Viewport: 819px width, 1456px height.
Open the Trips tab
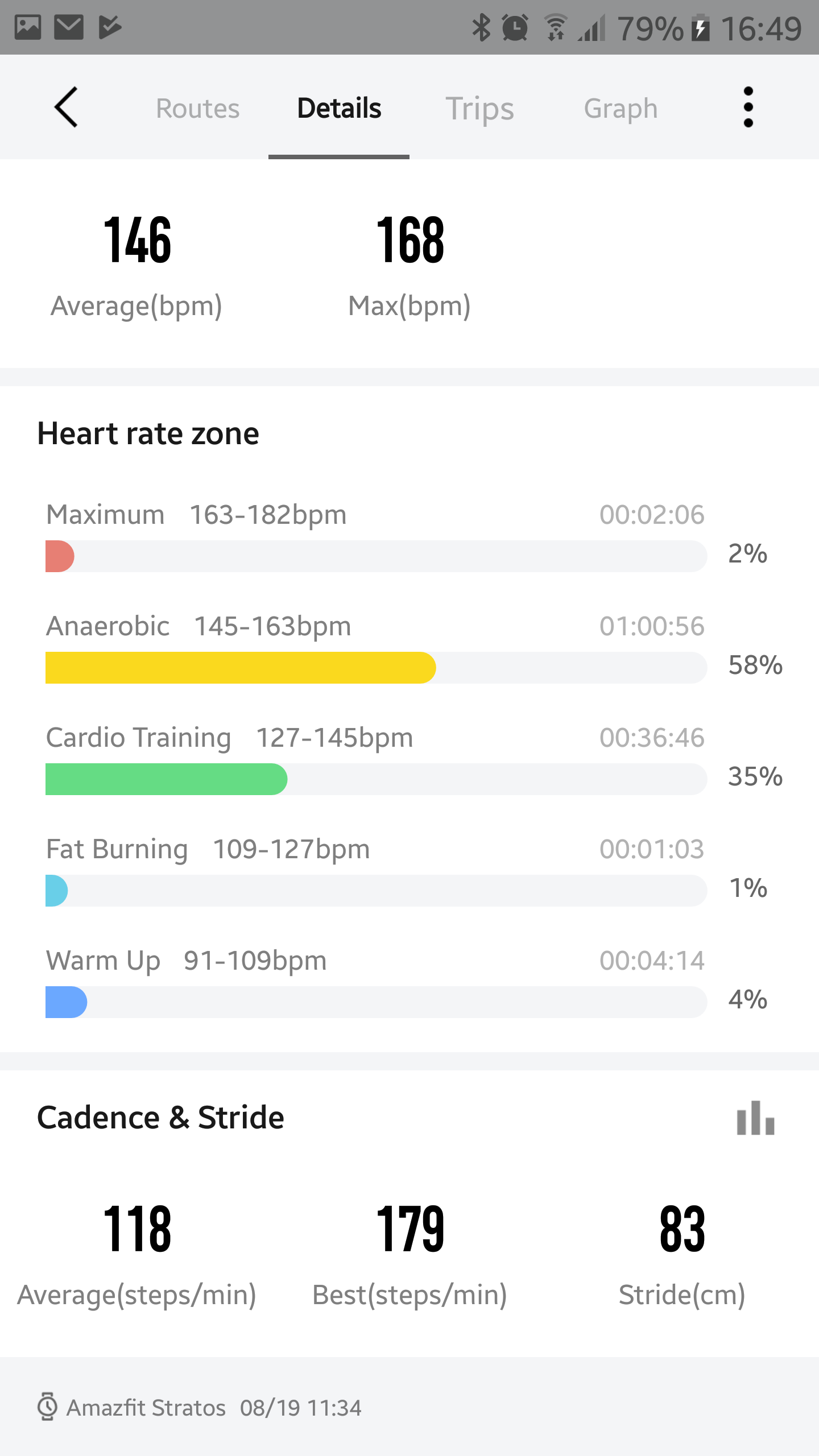(479, 108)
